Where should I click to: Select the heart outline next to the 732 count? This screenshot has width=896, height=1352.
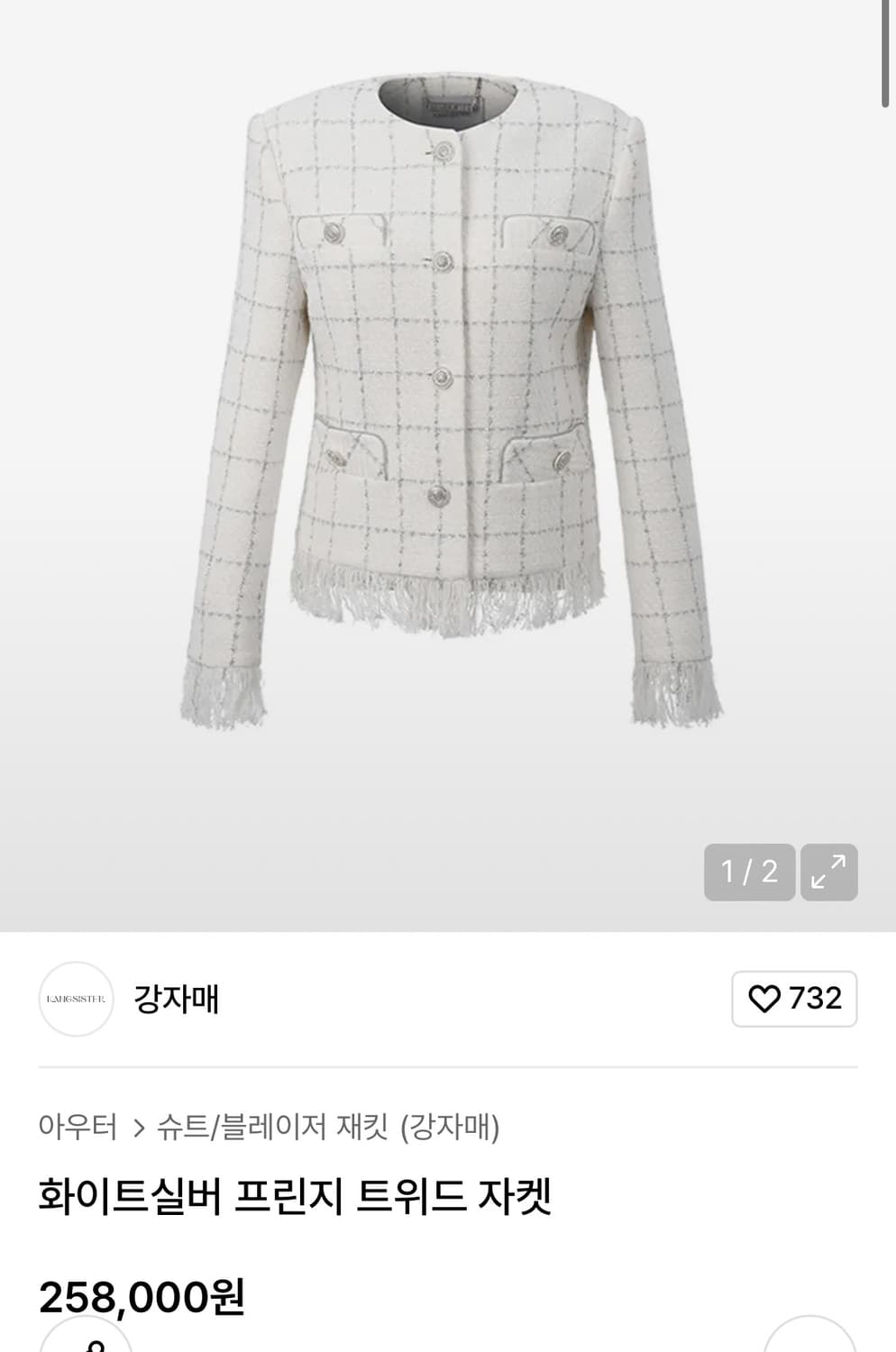click(763, 1000)
